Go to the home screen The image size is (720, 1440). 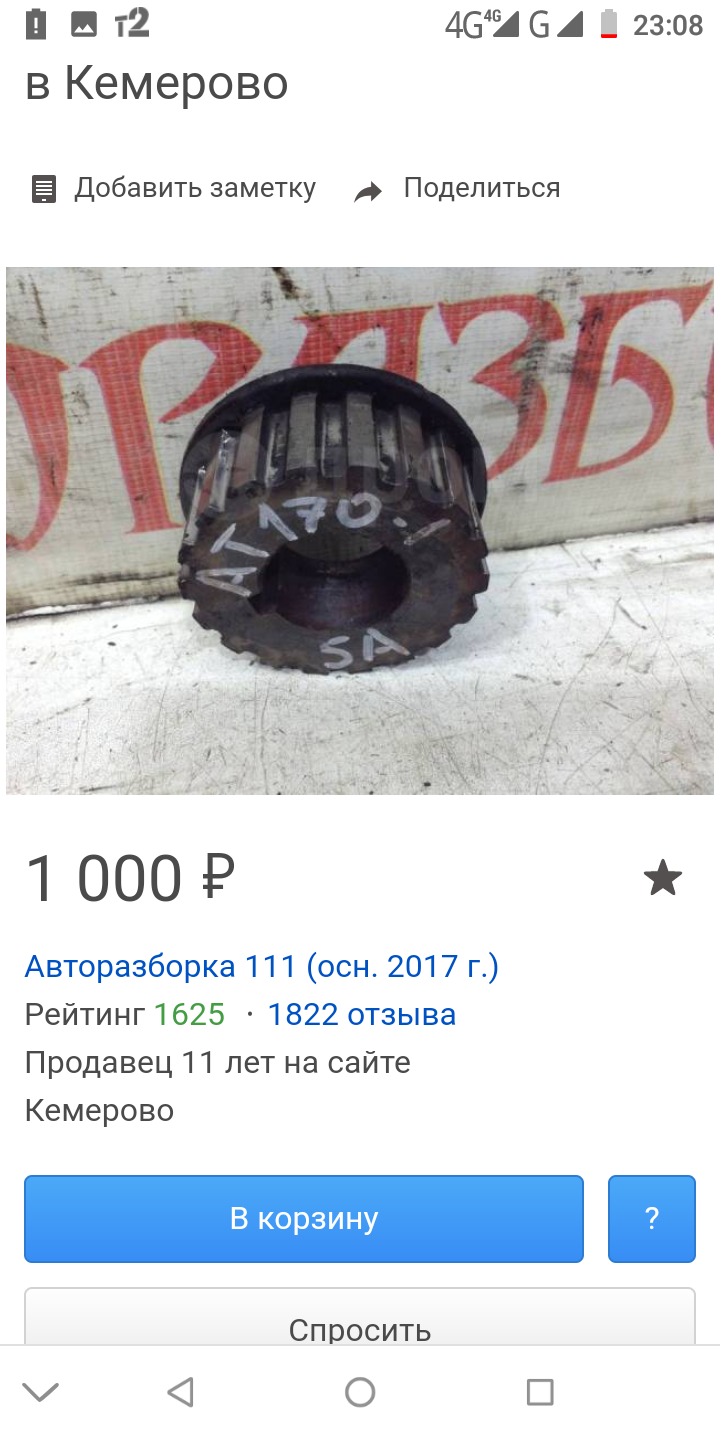click(360, 1392)
